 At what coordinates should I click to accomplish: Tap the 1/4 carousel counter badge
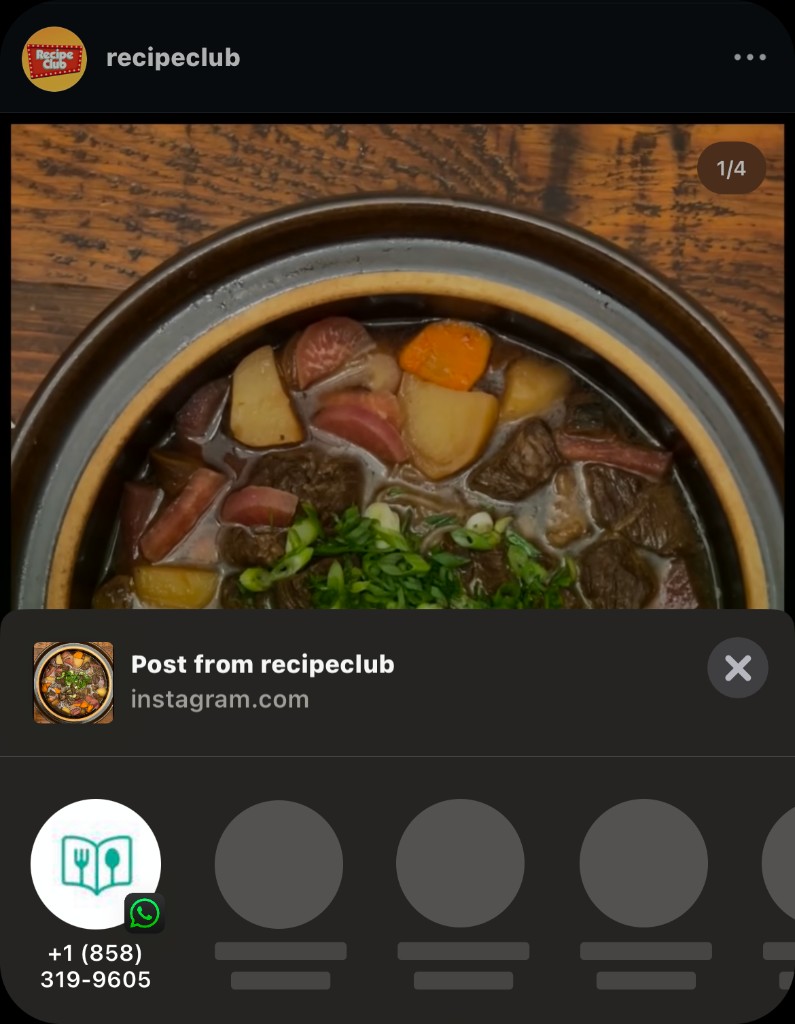pos(729,168)
